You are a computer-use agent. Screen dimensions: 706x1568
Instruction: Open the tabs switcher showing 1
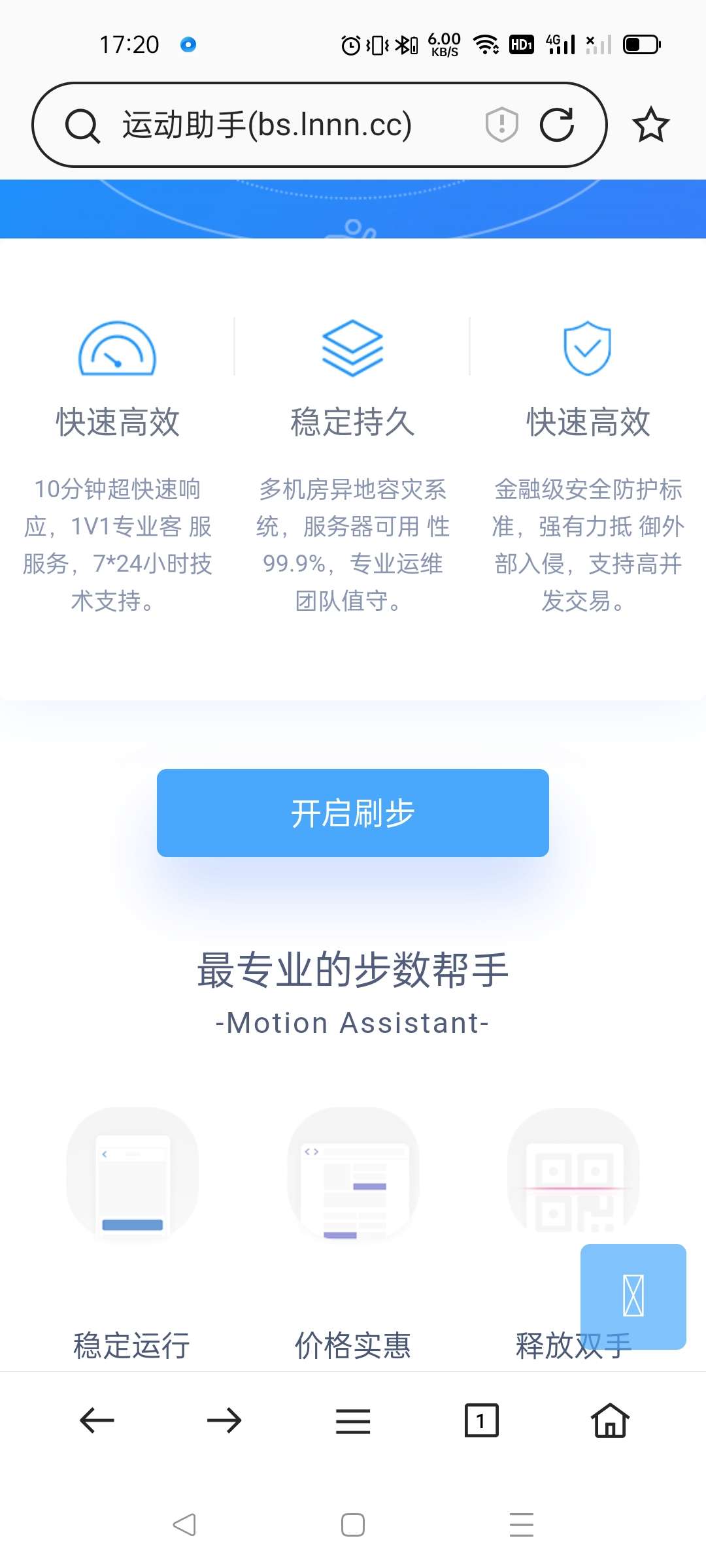pyautogui.click(x=481, y=1420)
